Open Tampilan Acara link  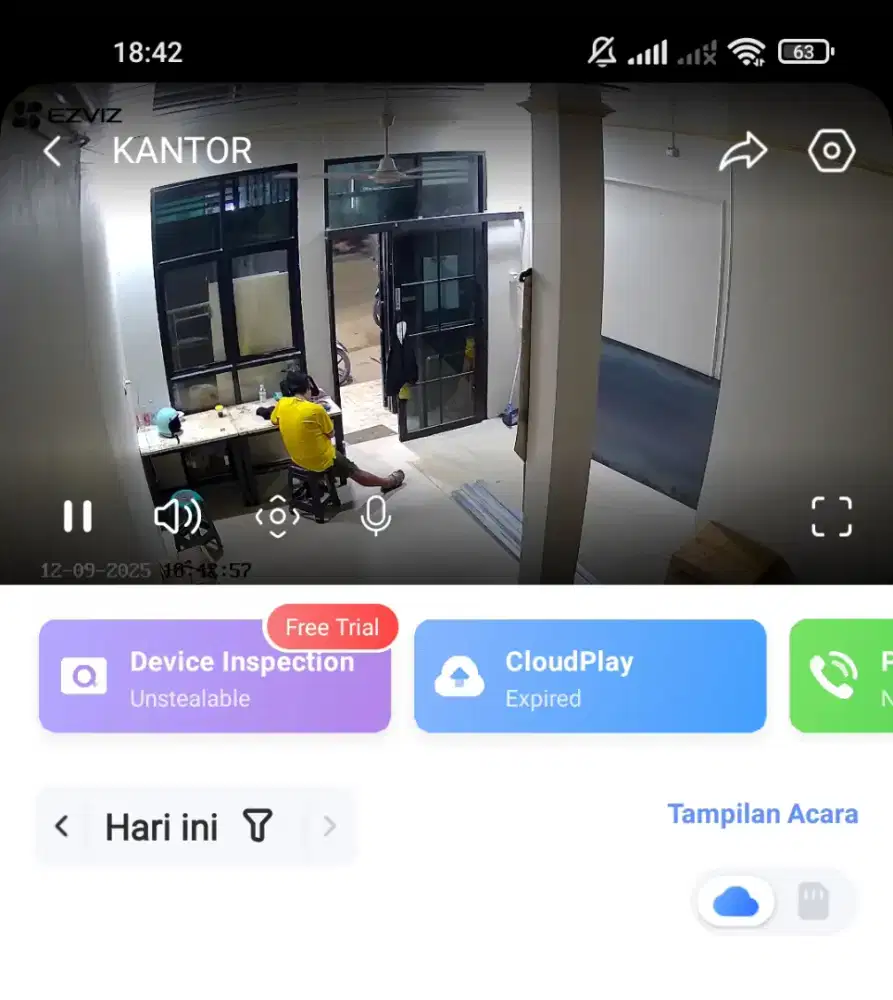coord(762,814)
